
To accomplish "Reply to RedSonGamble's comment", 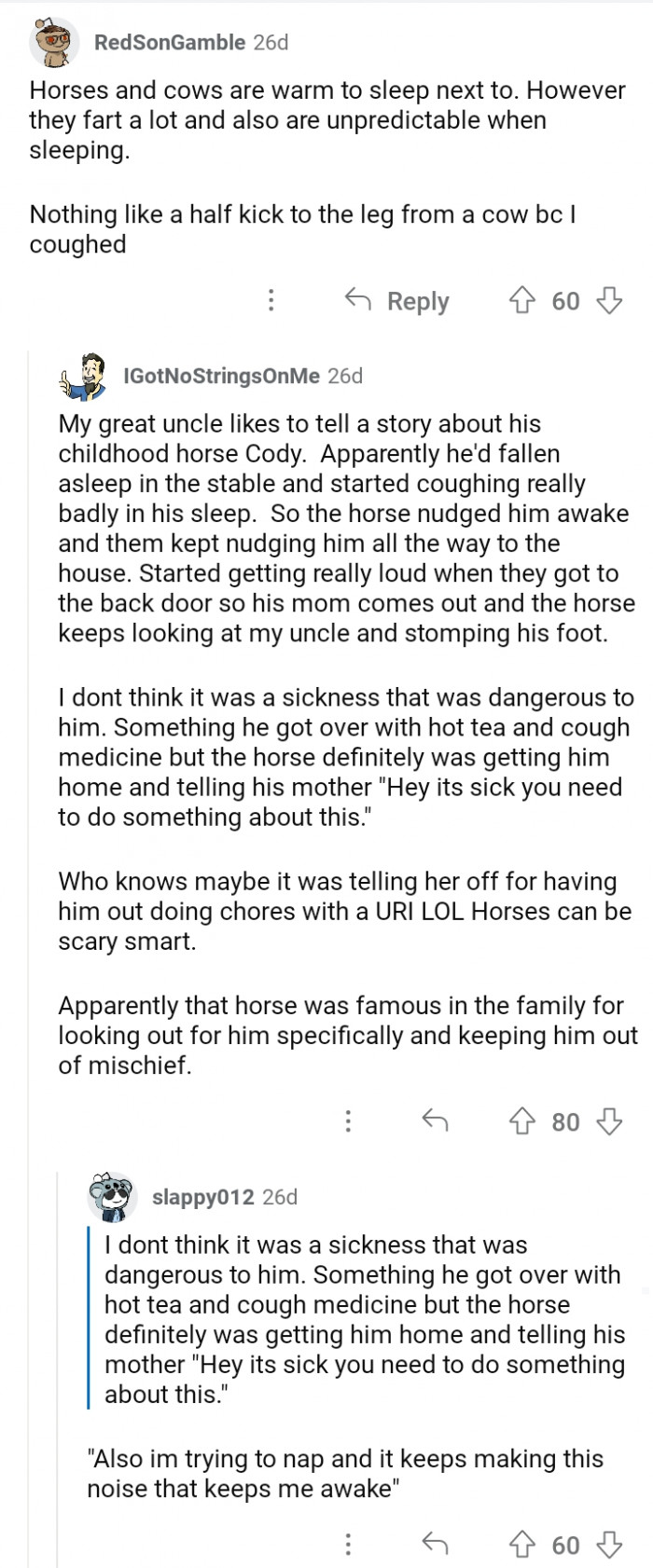I will [x=398, y=301].
